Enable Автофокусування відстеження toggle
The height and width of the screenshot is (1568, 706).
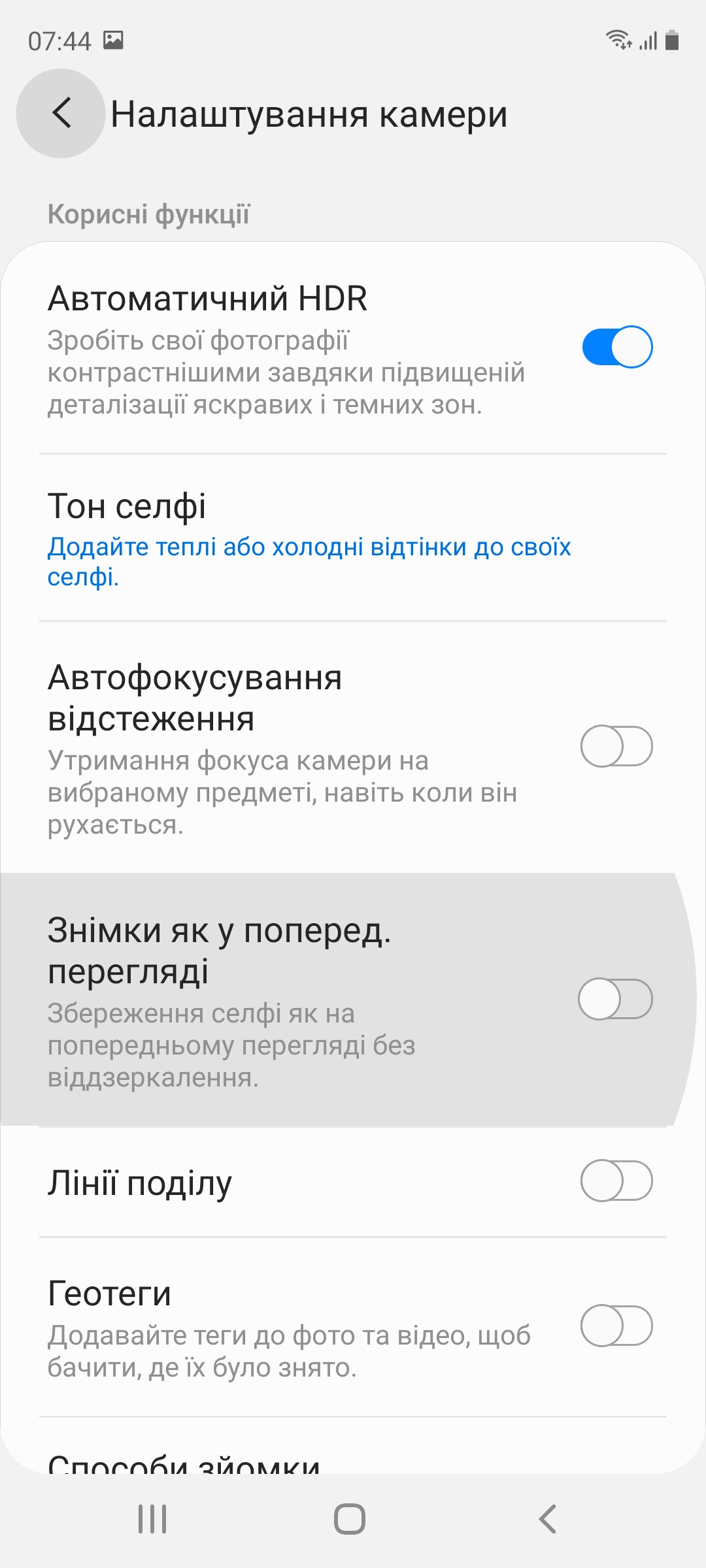click(616, 745)
